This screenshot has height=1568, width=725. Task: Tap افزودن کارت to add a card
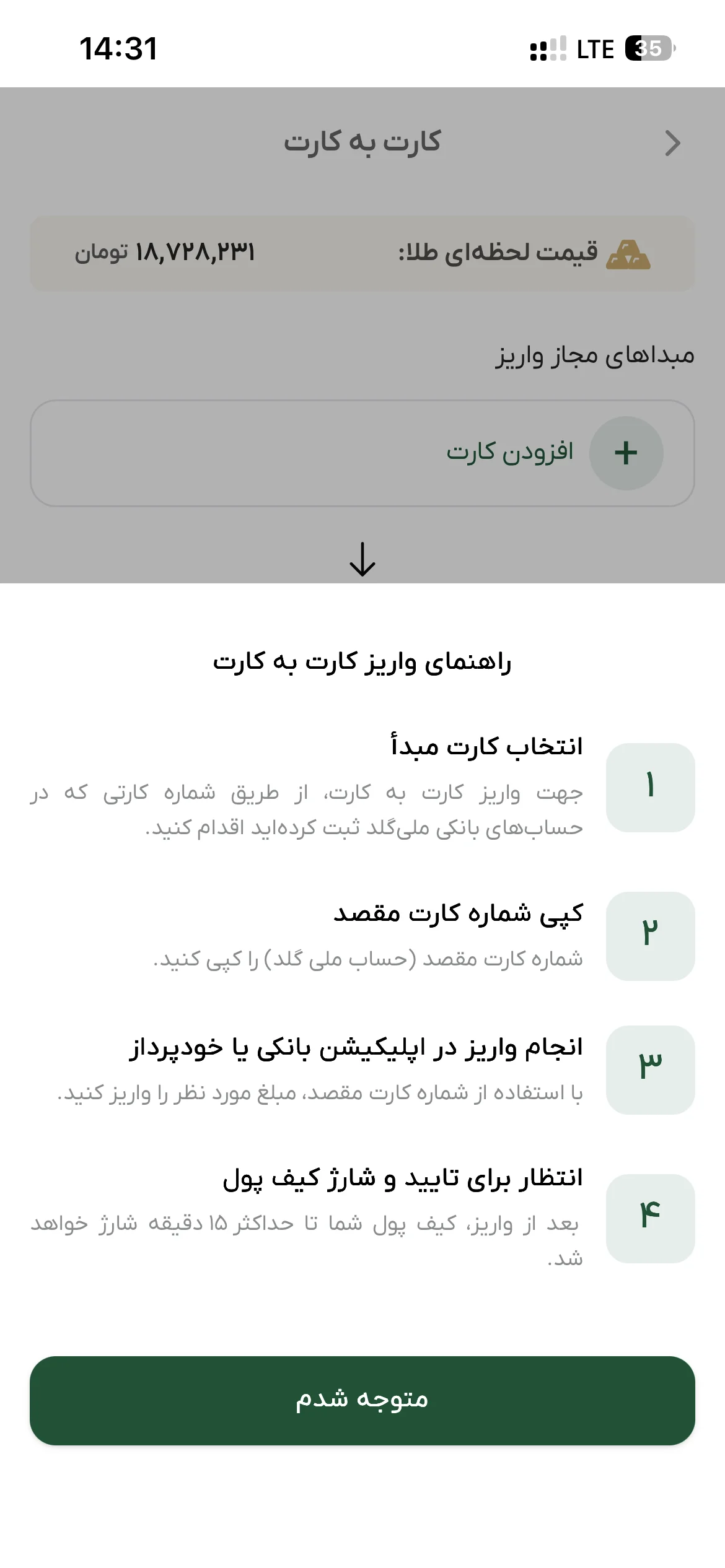pyautogui.click(x=362, y=453)
